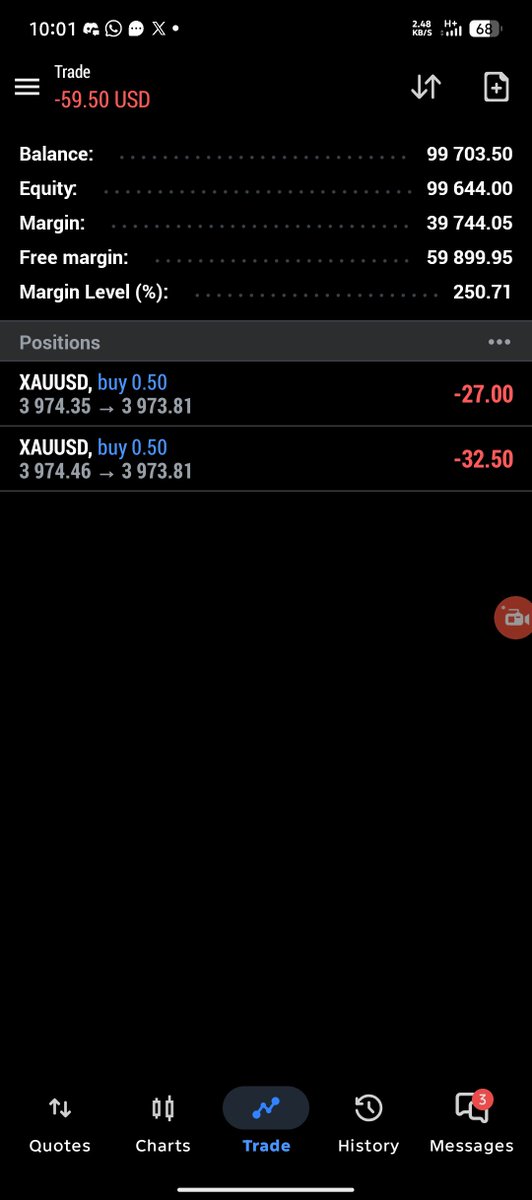The width and height of the screenshot is (532, 1200).
Task: Create a new order
Action: (496, 87)
